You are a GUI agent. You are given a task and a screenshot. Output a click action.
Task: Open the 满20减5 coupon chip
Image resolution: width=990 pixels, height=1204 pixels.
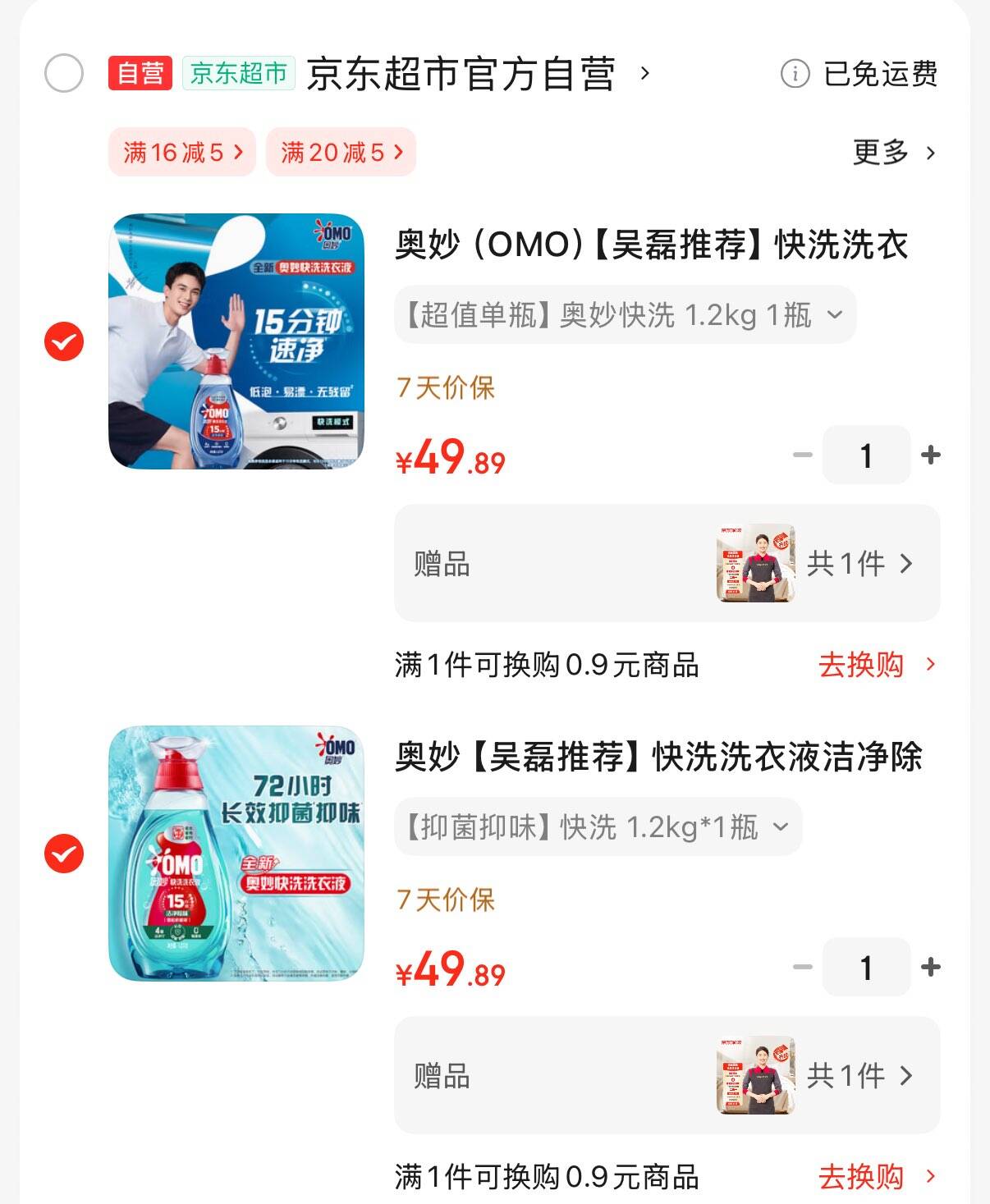[x=341, y=153]
